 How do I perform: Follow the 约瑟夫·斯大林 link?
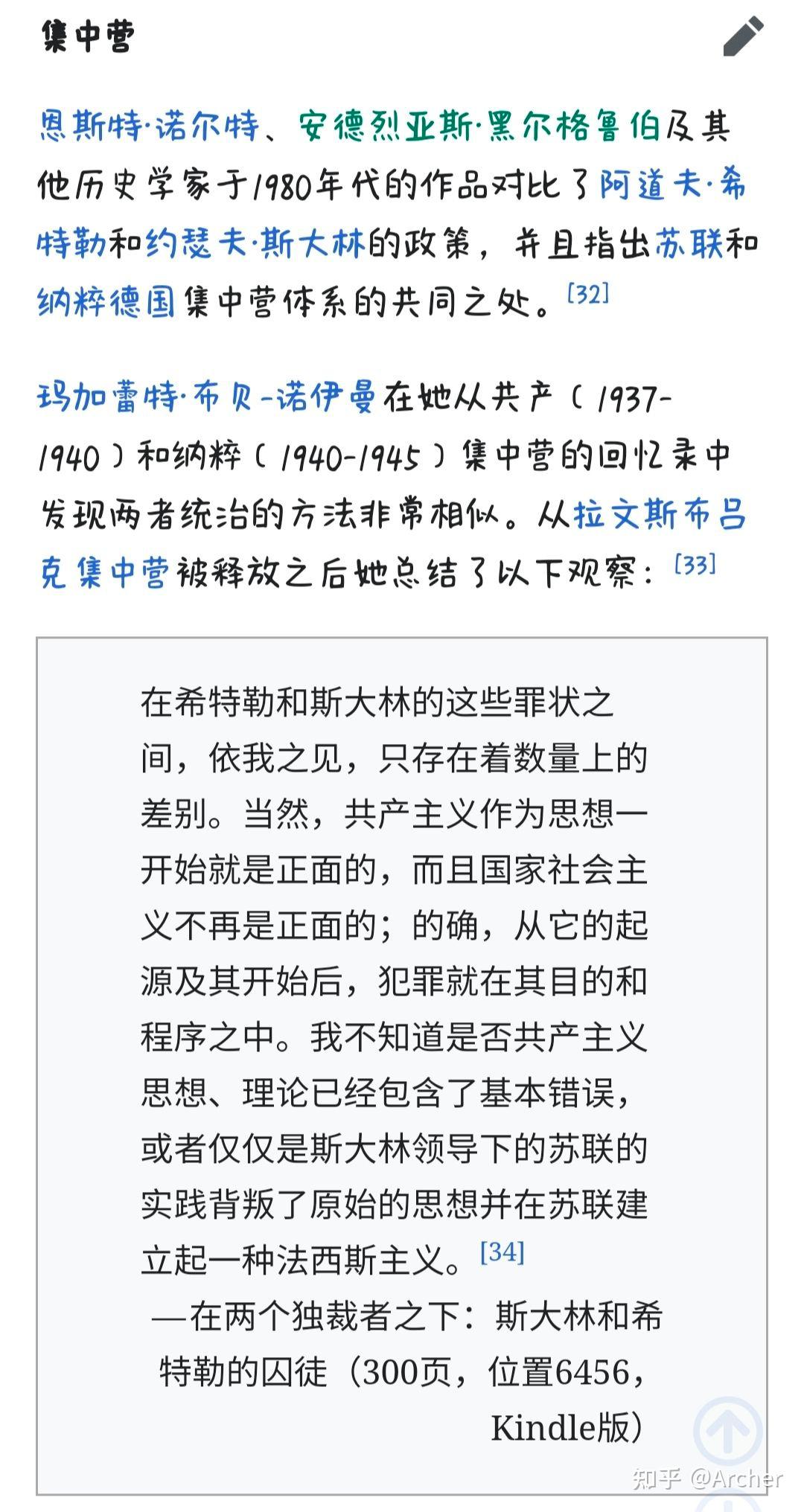point(255,243)
